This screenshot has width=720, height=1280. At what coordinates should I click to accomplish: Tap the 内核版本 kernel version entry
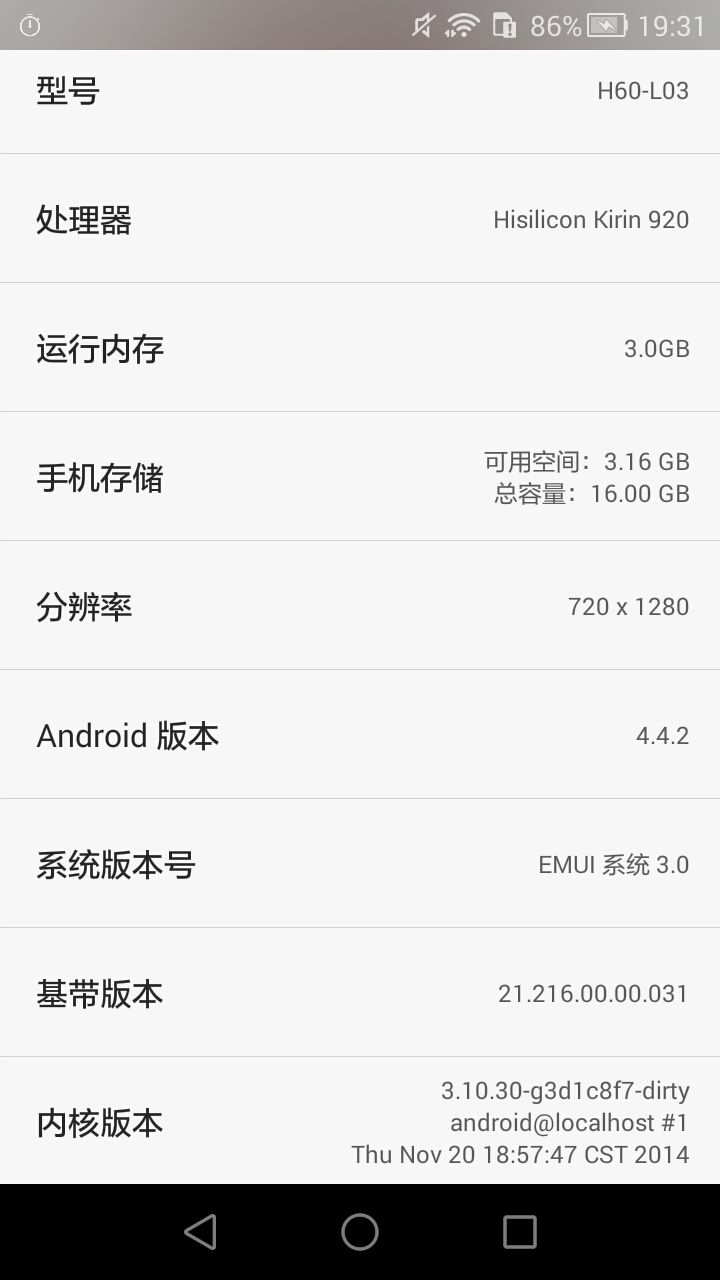click(x=360, y=1121)
